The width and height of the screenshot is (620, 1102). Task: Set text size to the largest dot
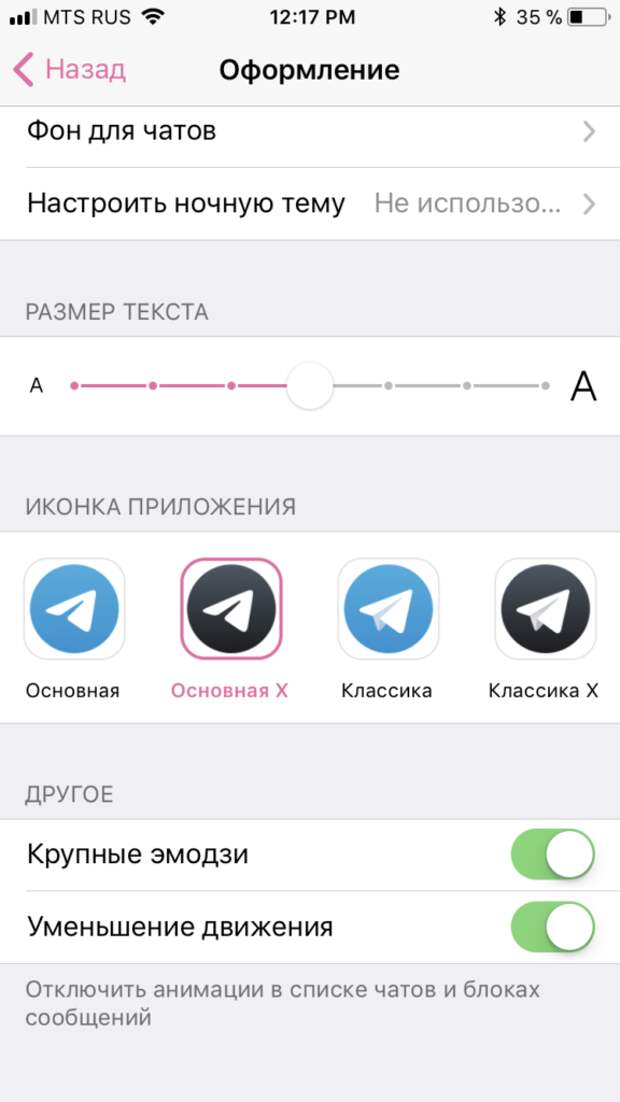(545, 386)
